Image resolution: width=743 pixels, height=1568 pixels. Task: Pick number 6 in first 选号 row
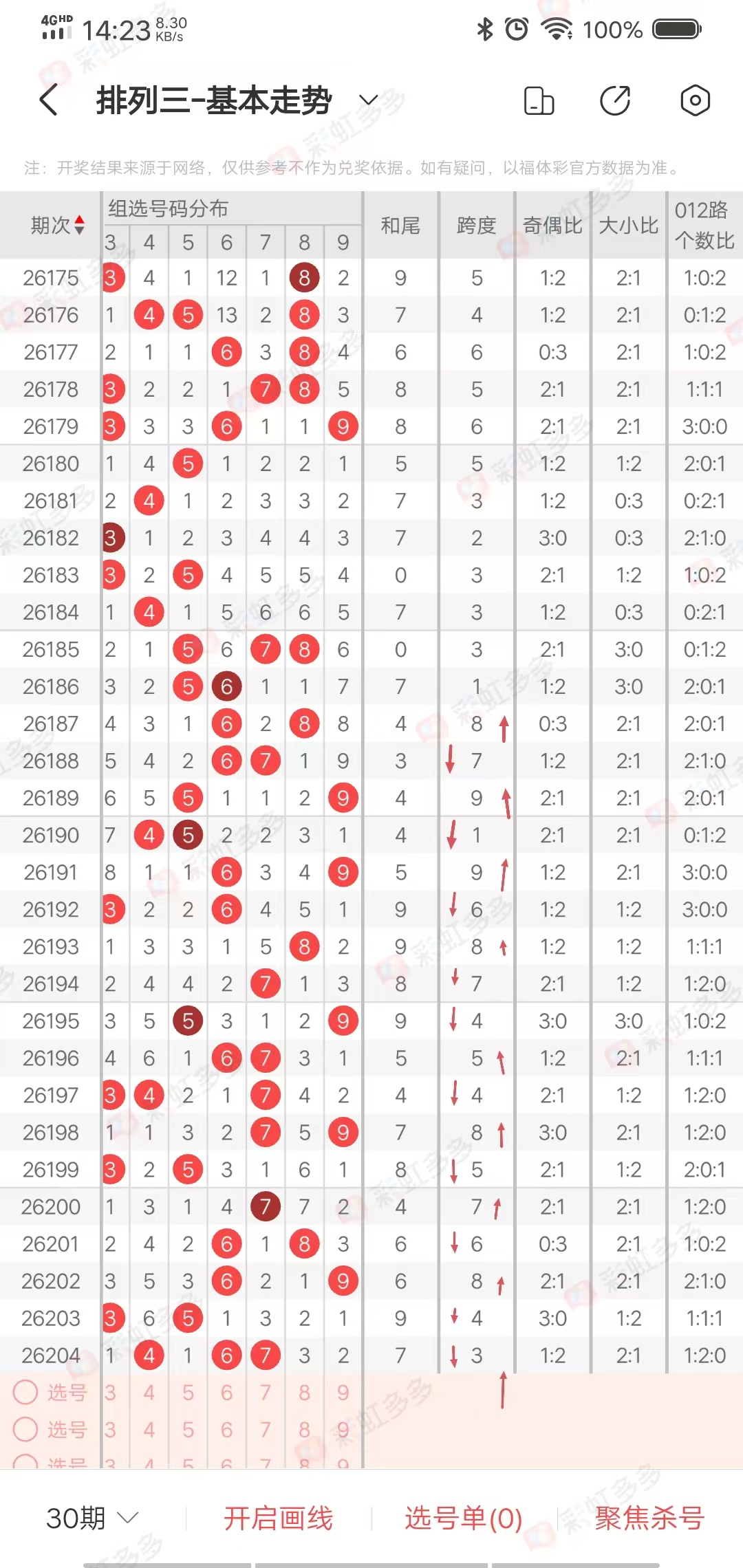(x=226, y=1393)
